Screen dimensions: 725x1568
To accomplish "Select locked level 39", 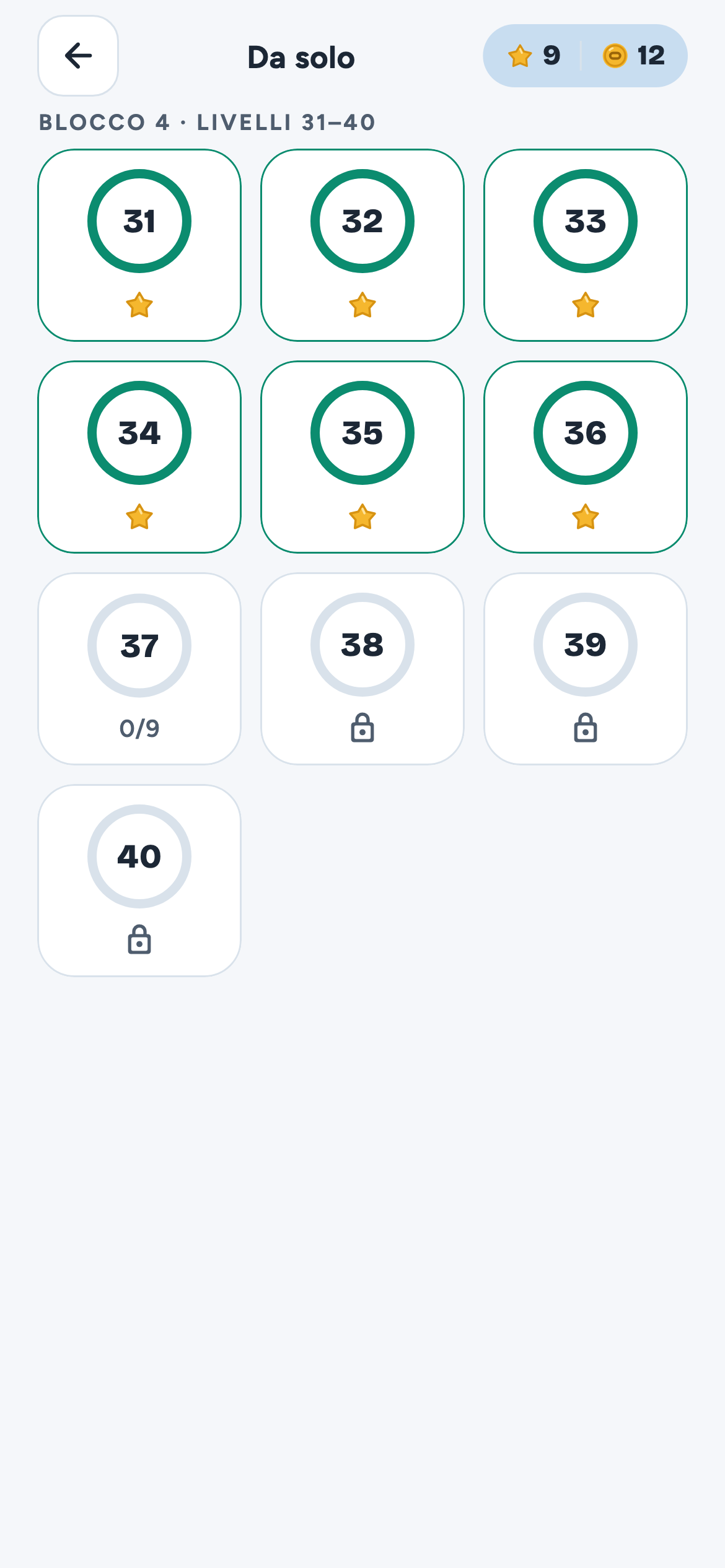I will pyautogui.click(x=586, y=669).
